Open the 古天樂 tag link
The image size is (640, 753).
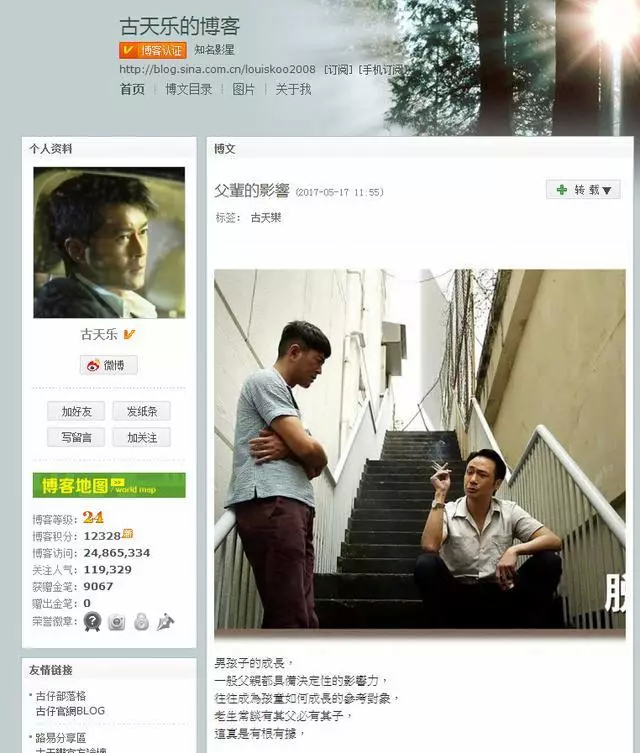(x=265, y=217)
